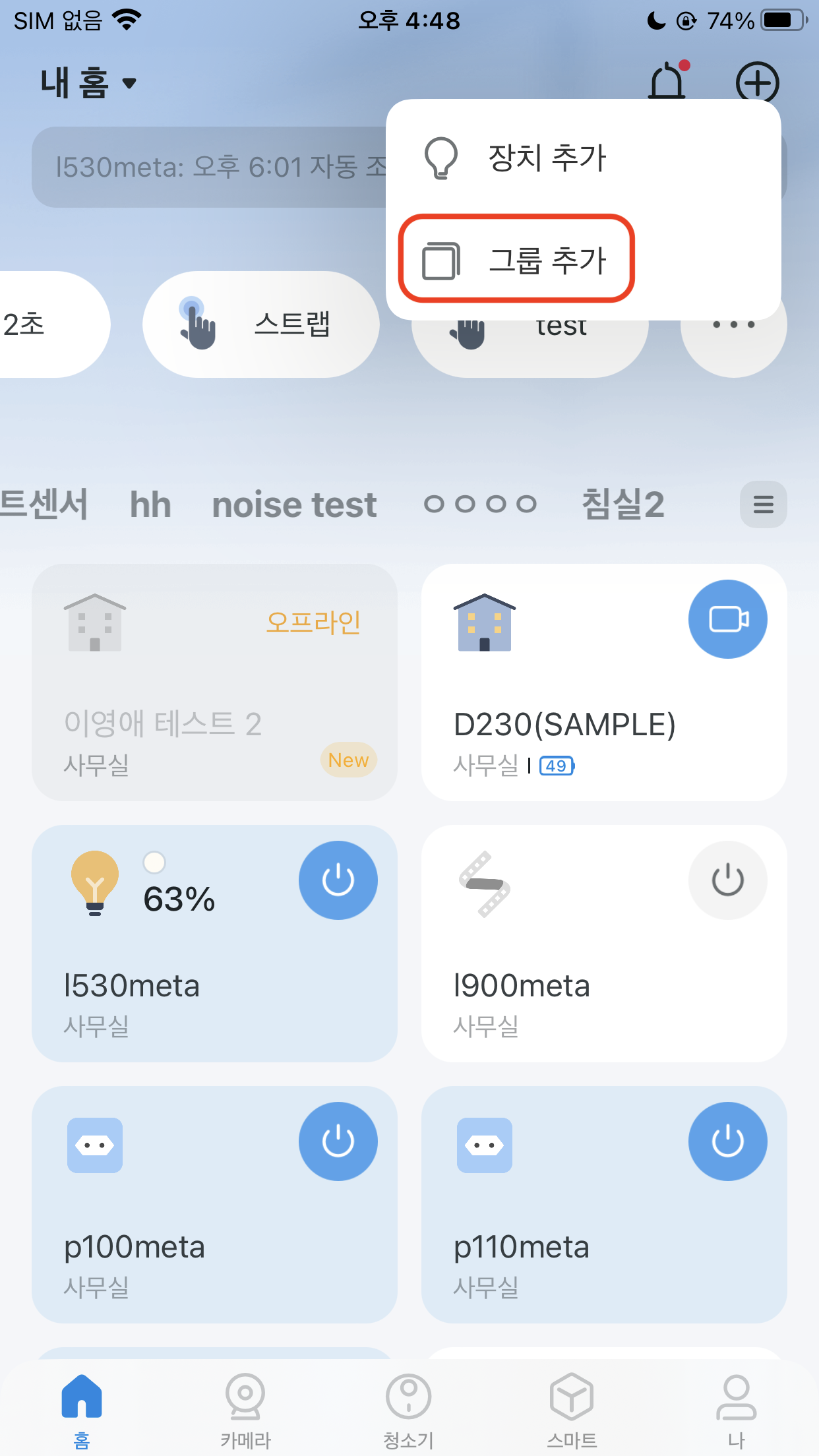Toggle power for p100meta plug
819x1456 pixels.
pos(338,1141)
